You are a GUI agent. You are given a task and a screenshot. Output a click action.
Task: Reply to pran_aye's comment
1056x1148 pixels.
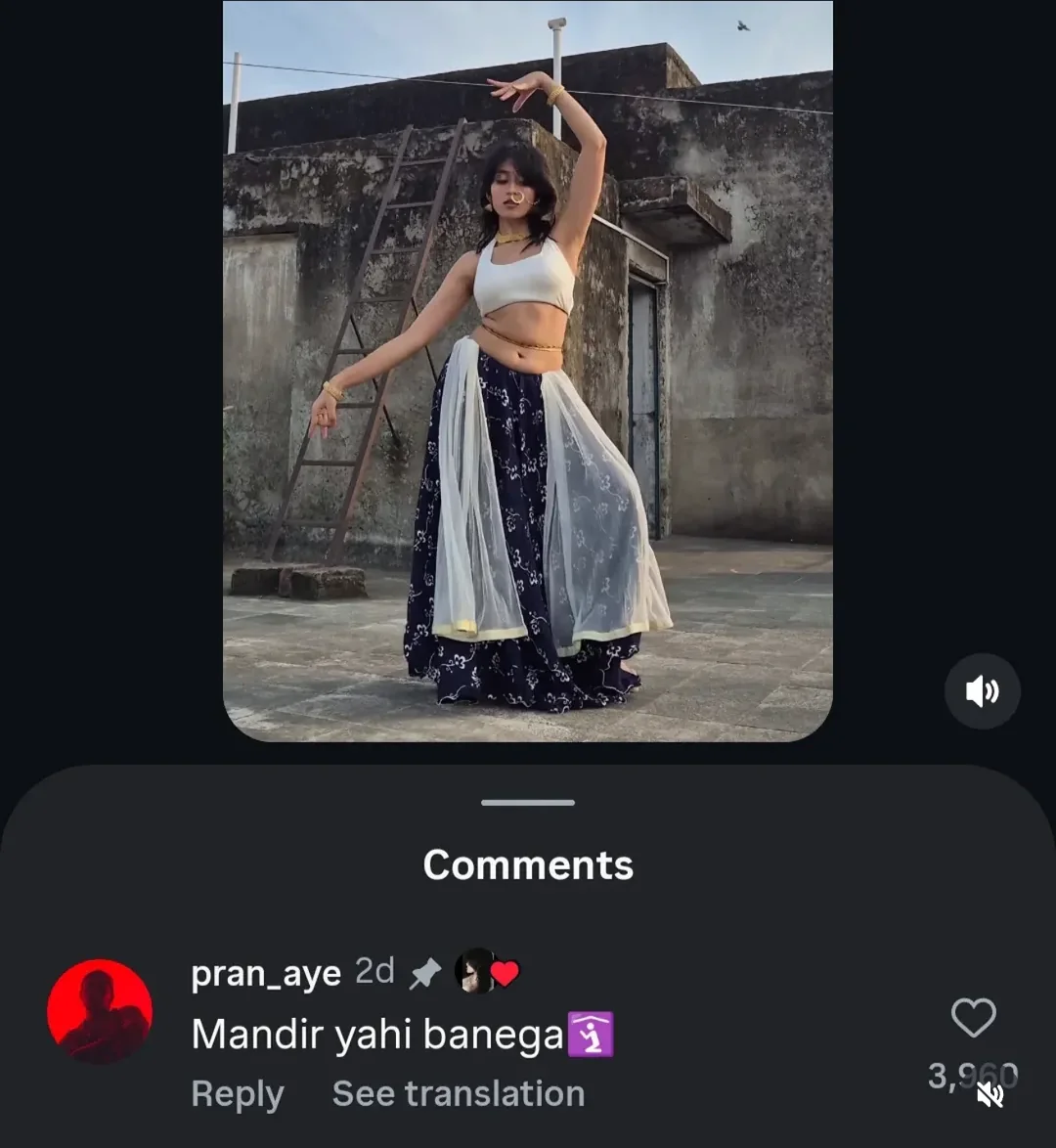click(x=238, y=1094)
